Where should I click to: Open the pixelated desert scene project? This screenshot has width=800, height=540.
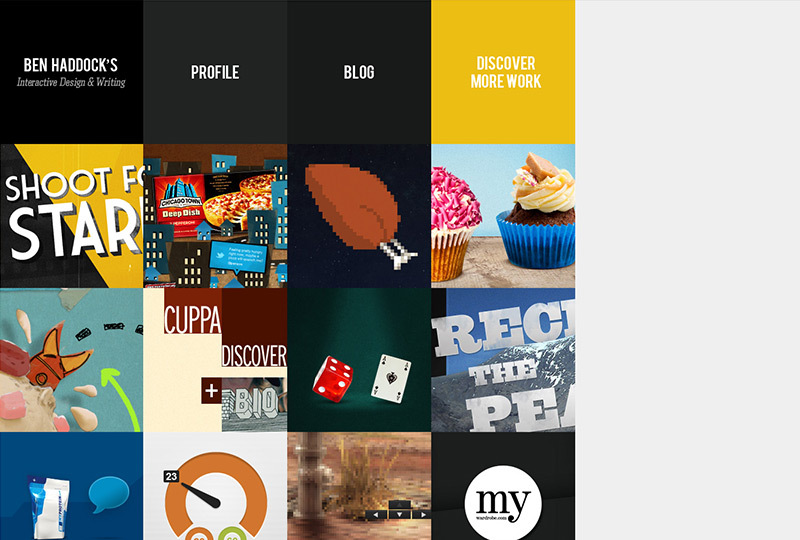tap(359, 486)
